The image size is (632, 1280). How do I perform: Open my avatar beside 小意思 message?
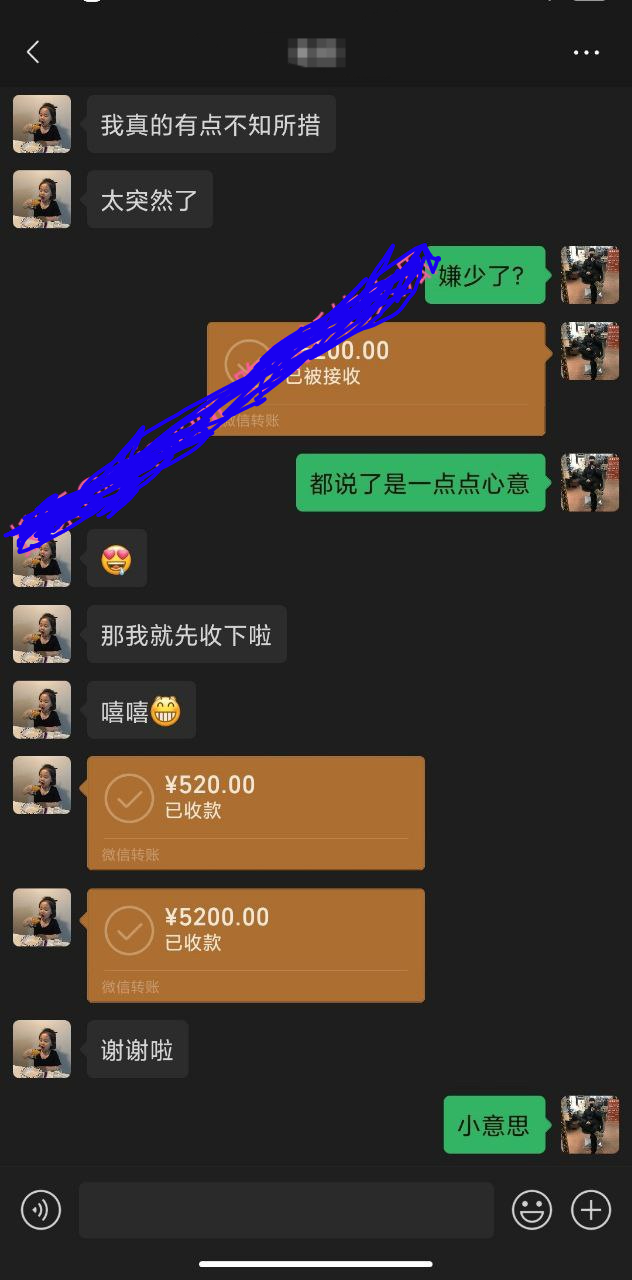590,1124
